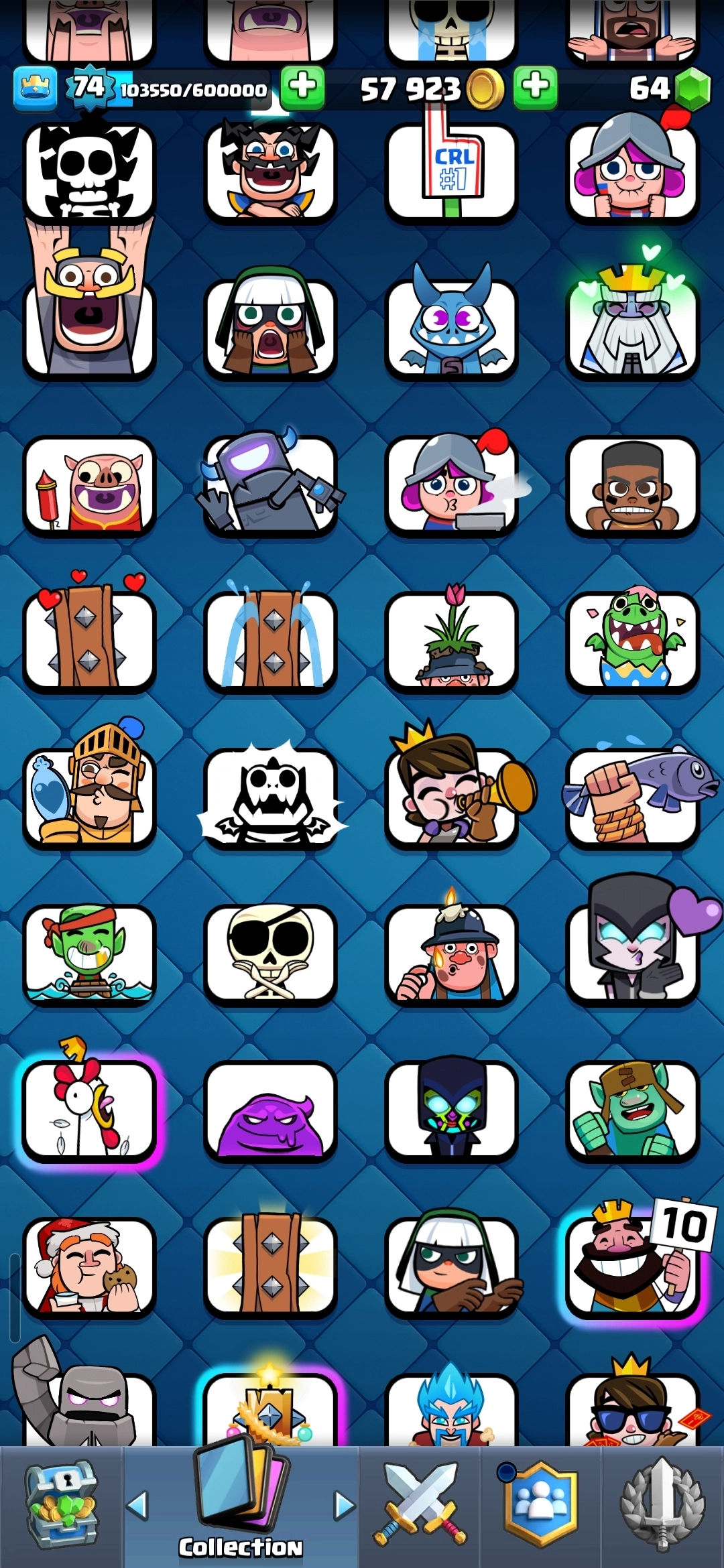Pick the hand holding fish emote

(x=633, y=797)
